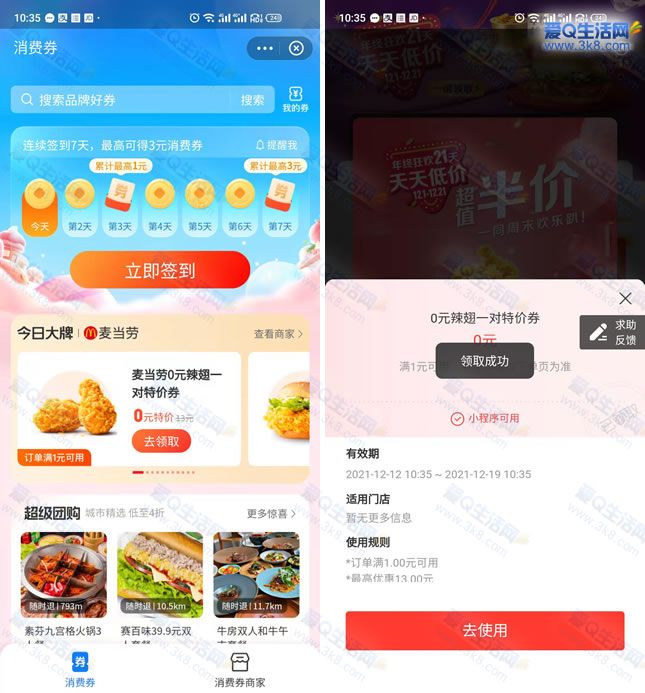Open 查看商家 merchant link
The image size is (645, 693).
(x=277, y=334)
